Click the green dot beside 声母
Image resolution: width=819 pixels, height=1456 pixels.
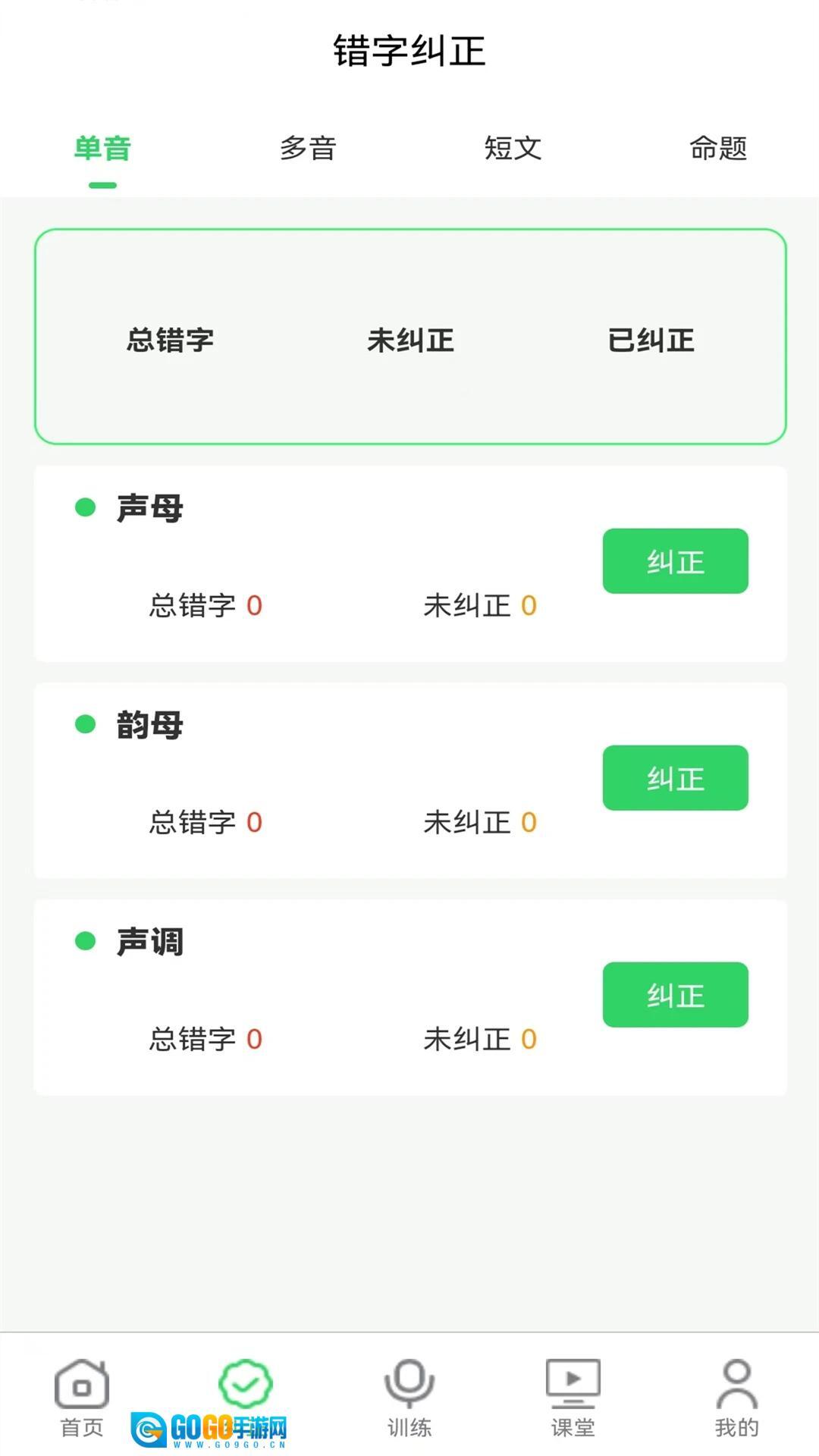84,507
